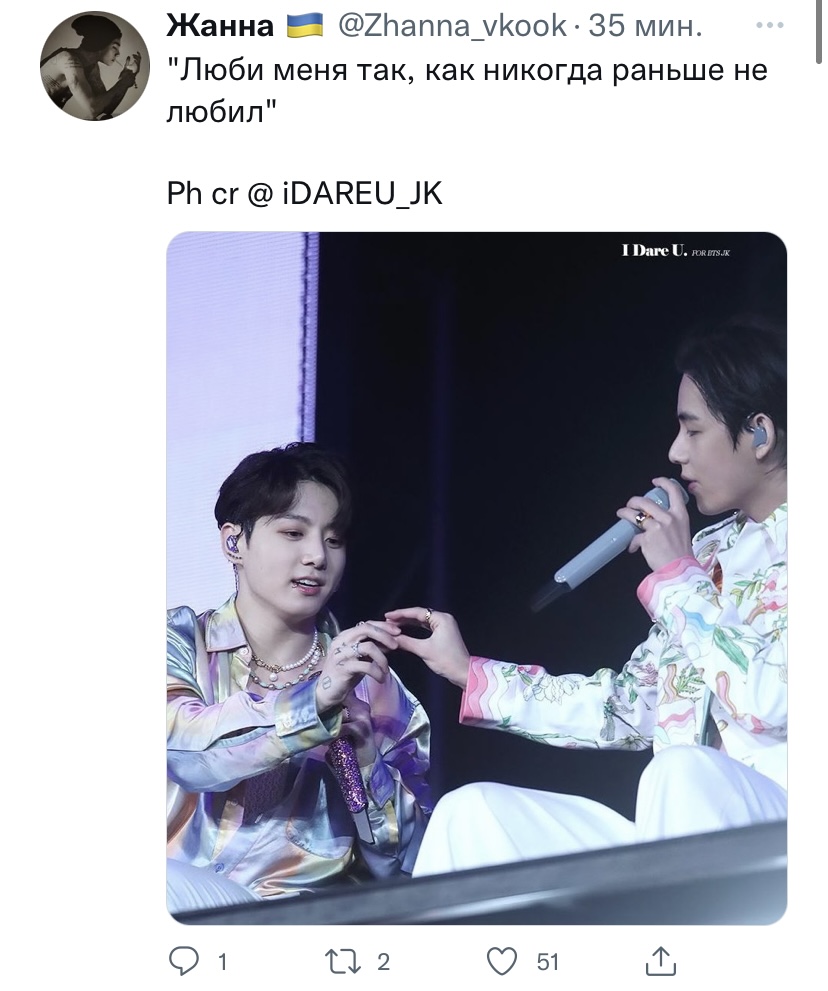
Task: Share Жанна's tweet
Action: [659, 961]
